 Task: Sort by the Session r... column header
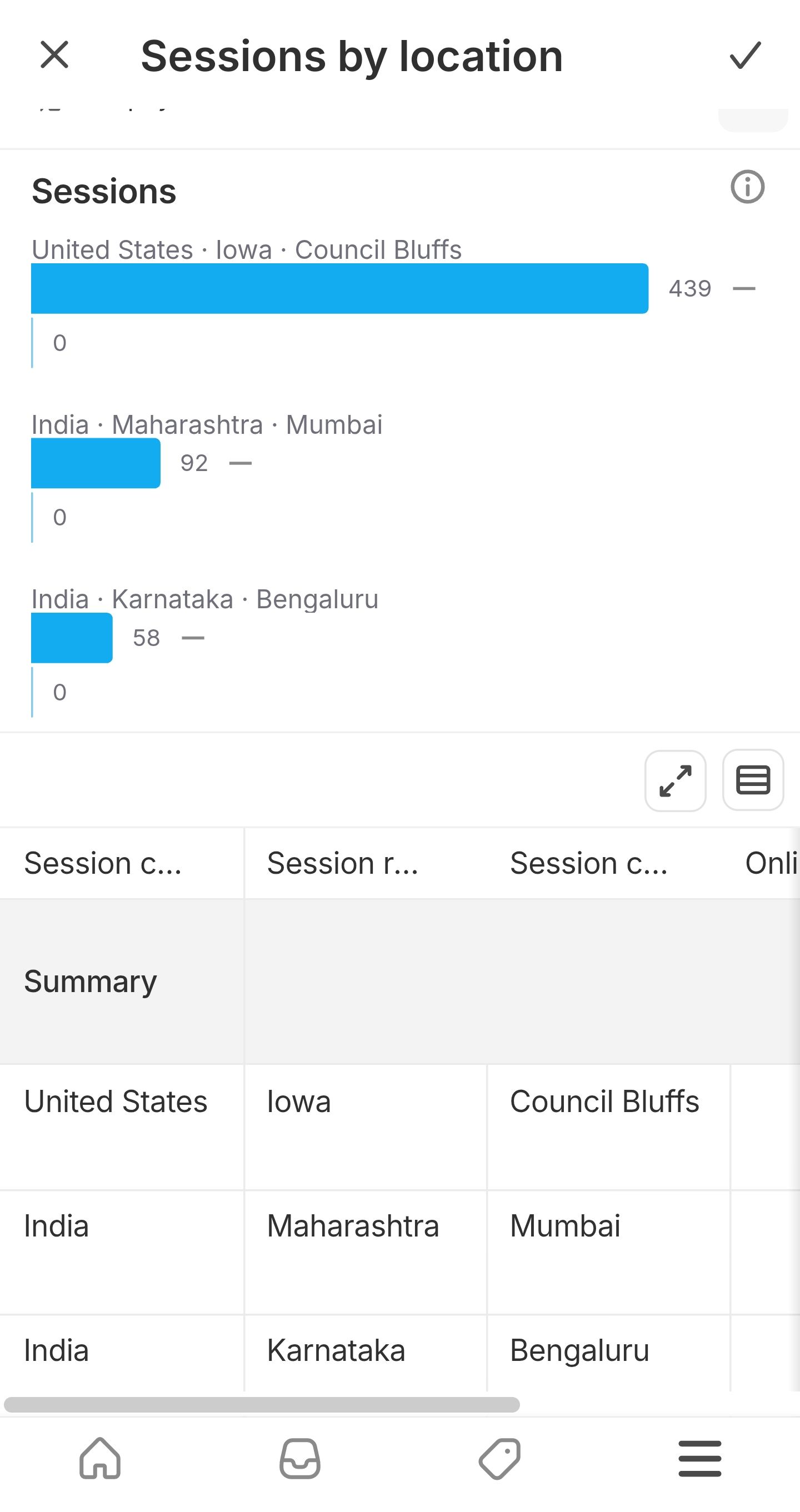tap(343, 863)
